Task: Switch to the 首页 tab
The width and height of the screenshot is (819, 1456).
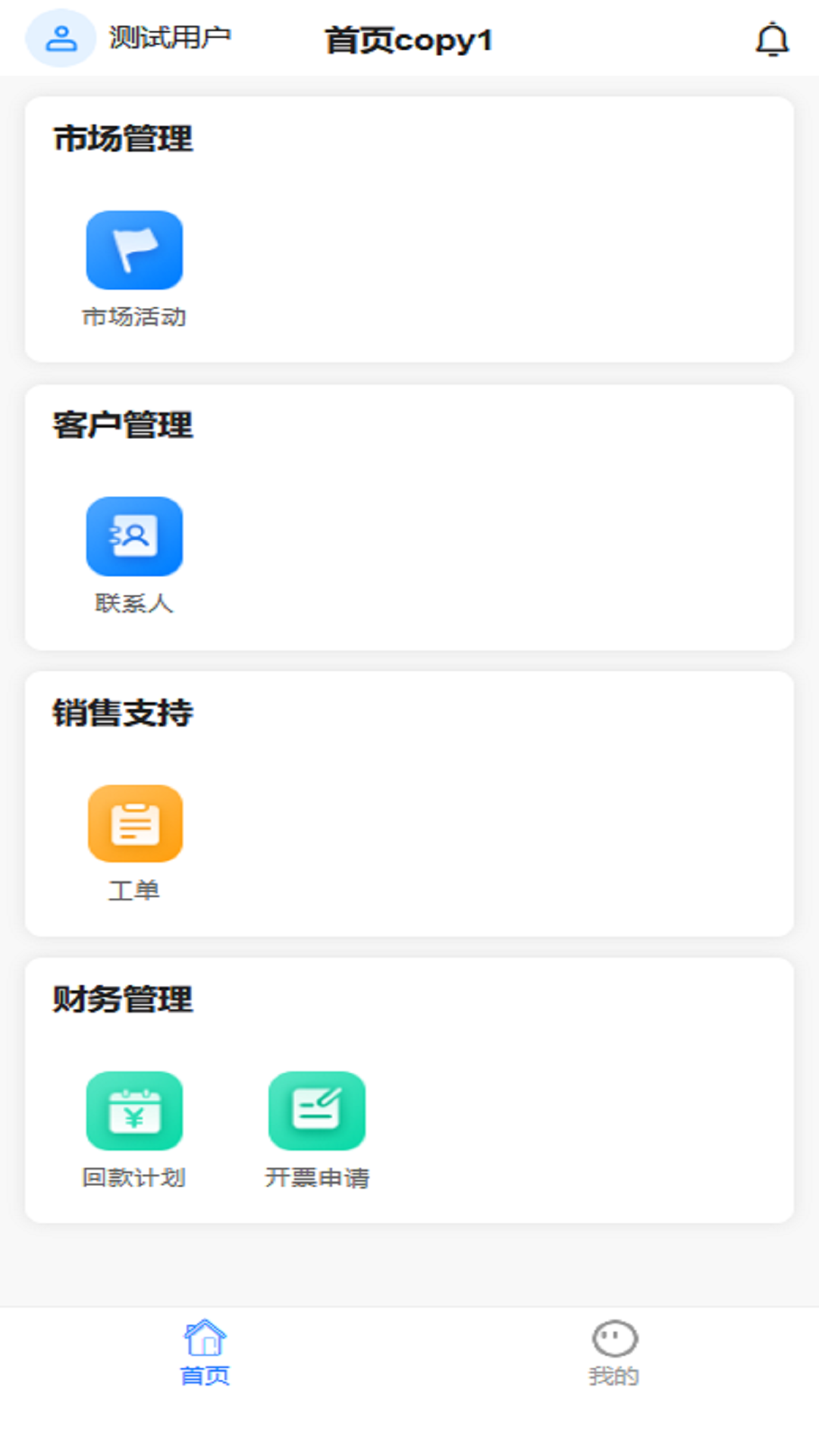Action: pyautogui.click(x=205, y=1357)
